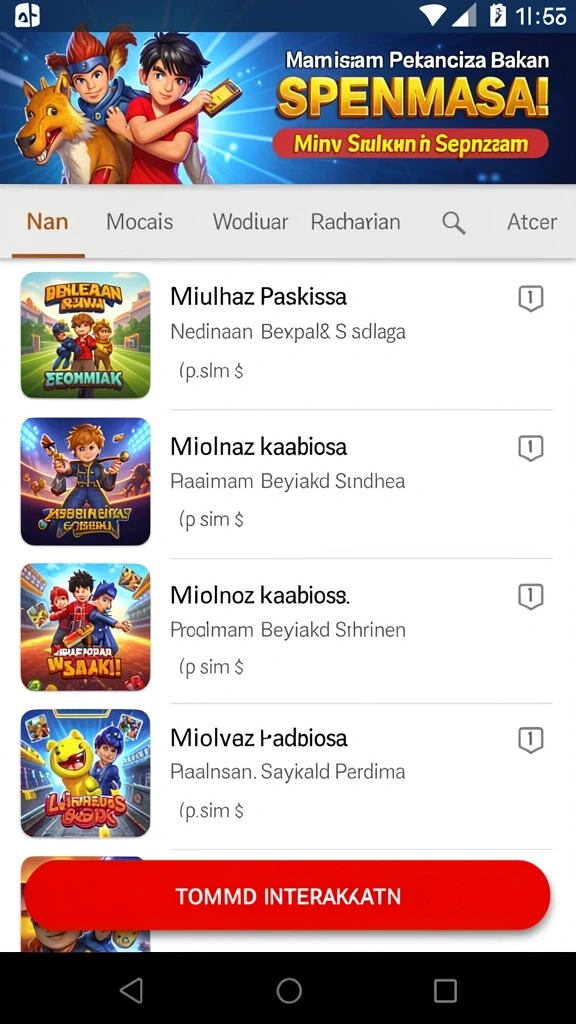Image resolution: width=576 pixels, height=1024 pixels.
Task: Open the Miulhaz Paskissa game row
Action: pos(288,335)
